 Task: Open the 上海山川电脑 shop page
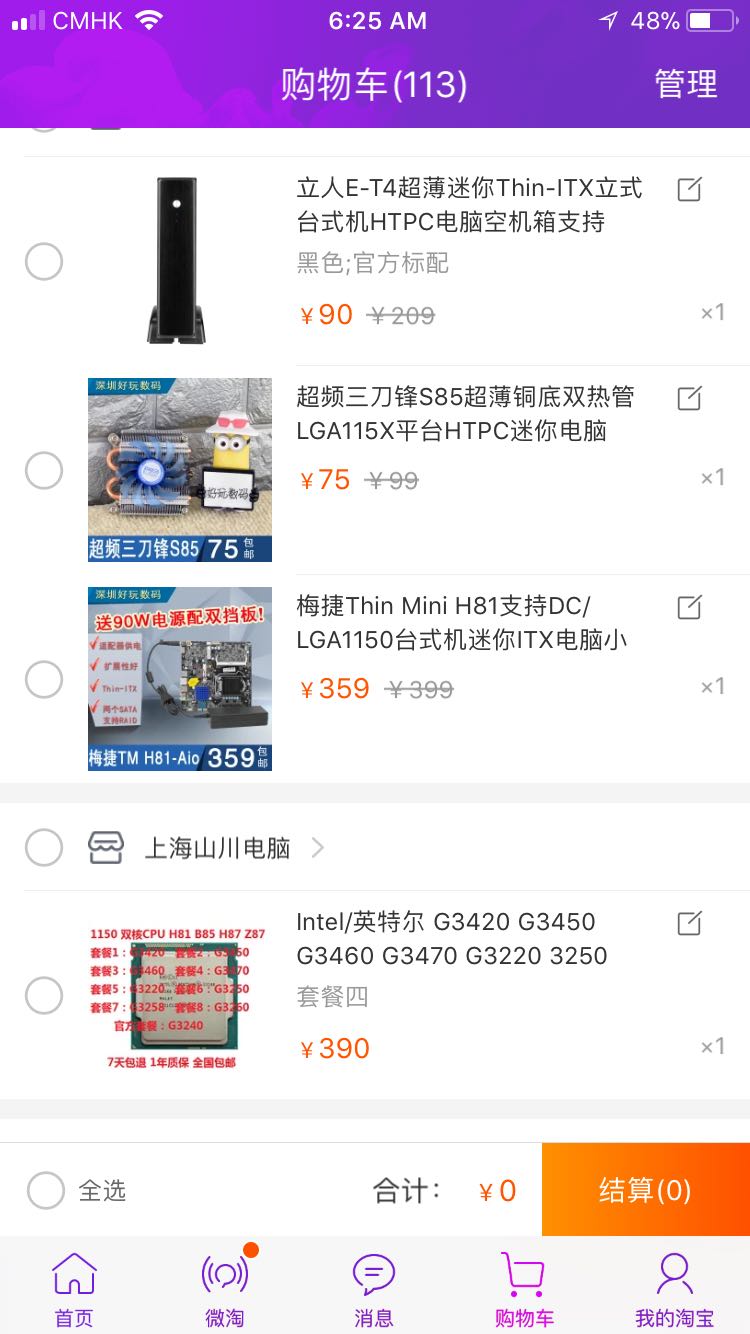pos(218,849)
